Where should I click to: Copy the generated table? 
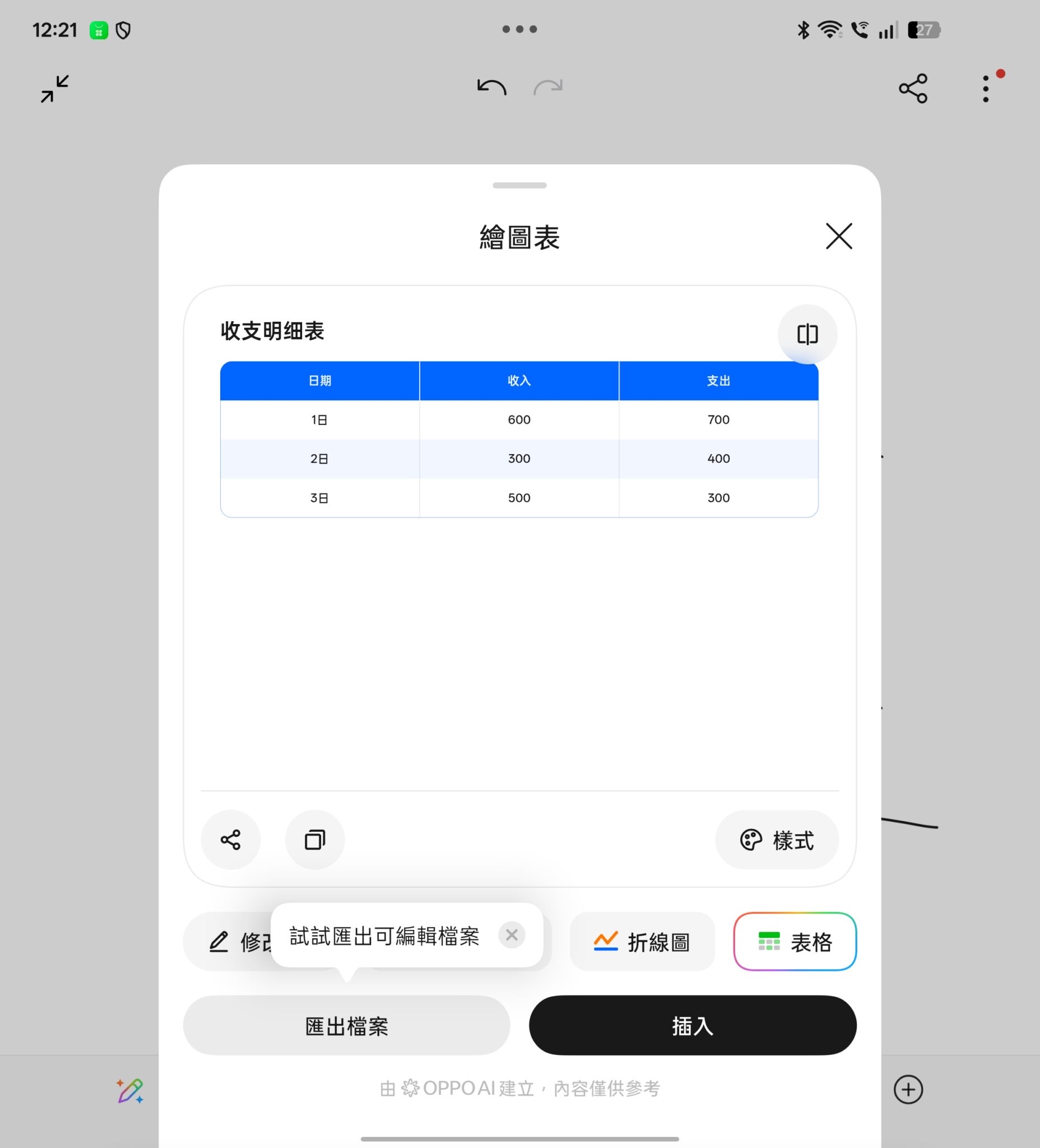click(x=315, y=839)
